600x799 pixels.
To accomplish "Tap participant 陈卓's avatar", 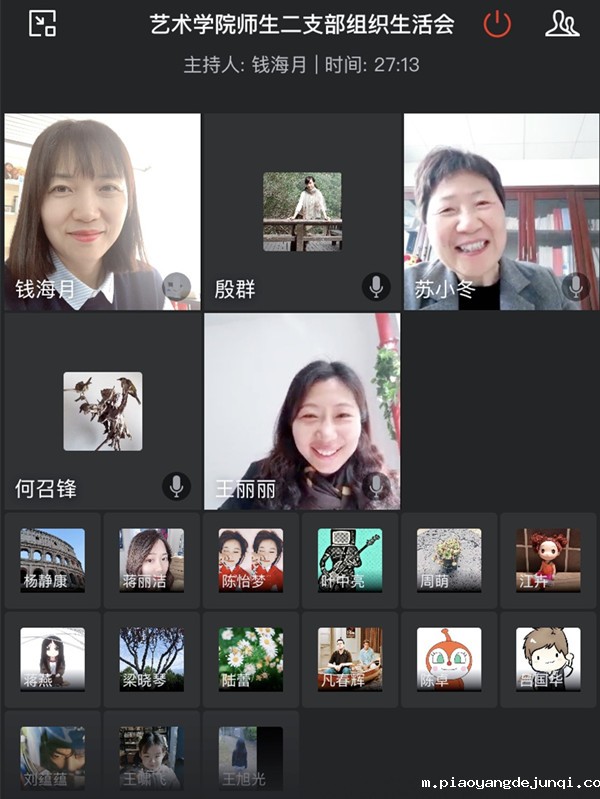I will (449, 659).
